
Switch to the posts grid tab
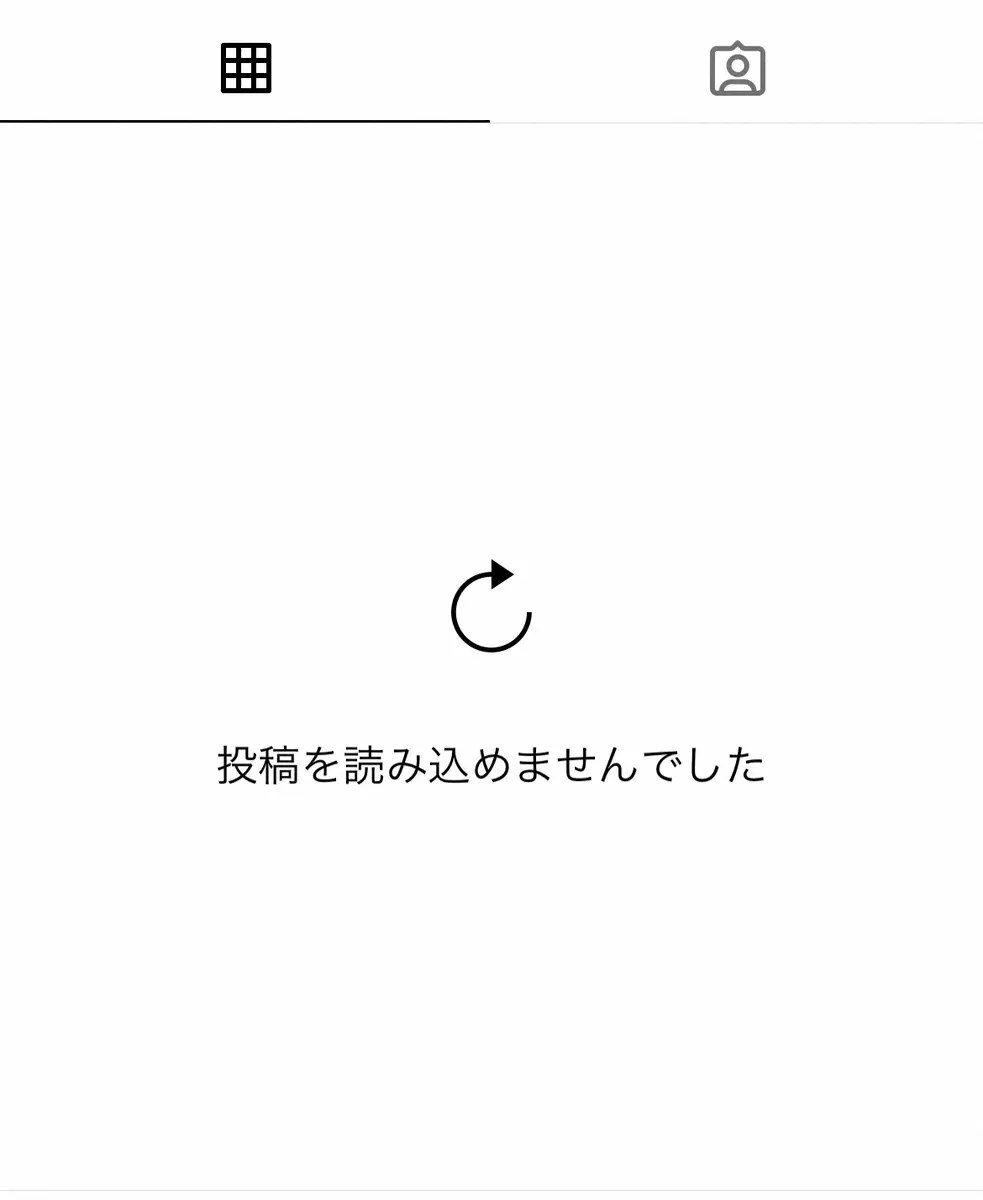point(246,68)
